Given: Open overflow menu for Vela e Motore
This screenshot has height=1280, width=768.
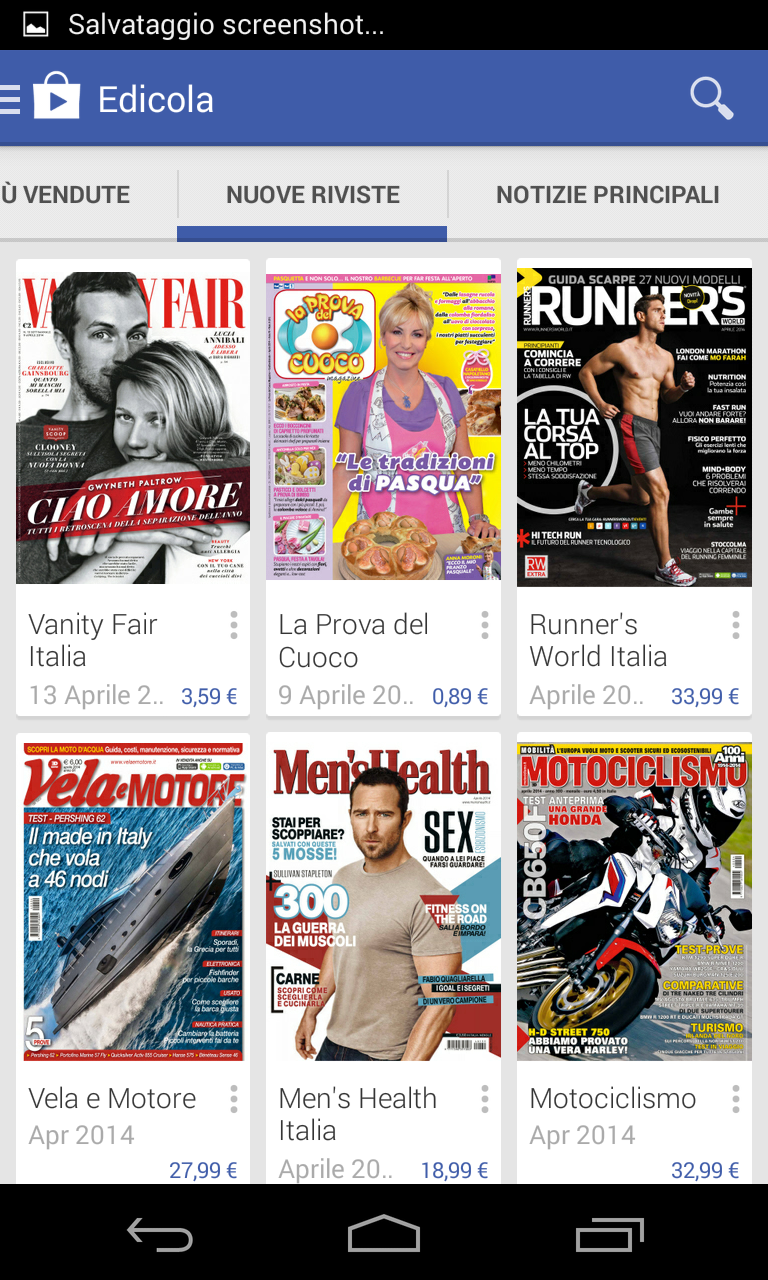Looking at the screenshot, I should coord(234,1099).
